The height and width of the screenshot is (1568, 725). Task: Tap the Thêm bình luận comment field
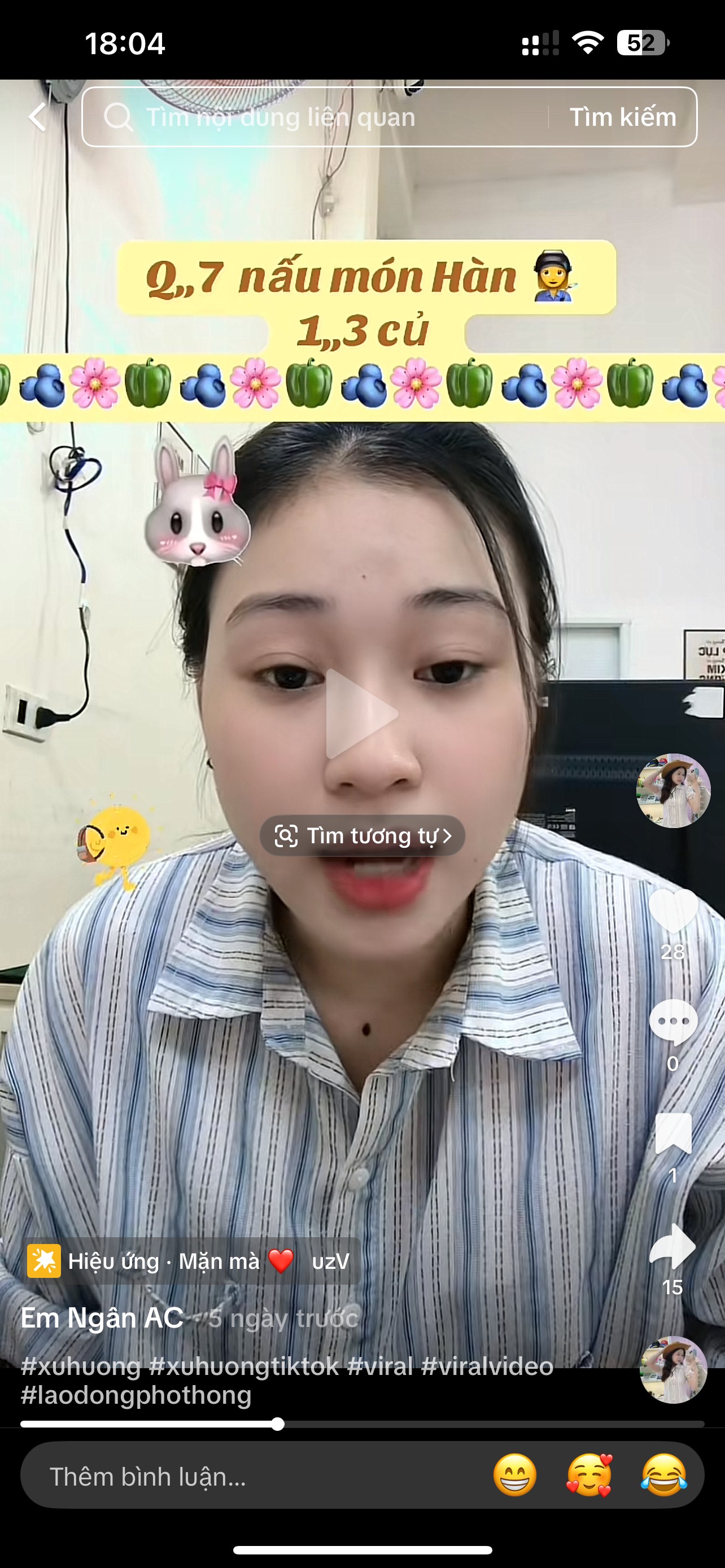pyautogui.click(x=243, y=1477)
